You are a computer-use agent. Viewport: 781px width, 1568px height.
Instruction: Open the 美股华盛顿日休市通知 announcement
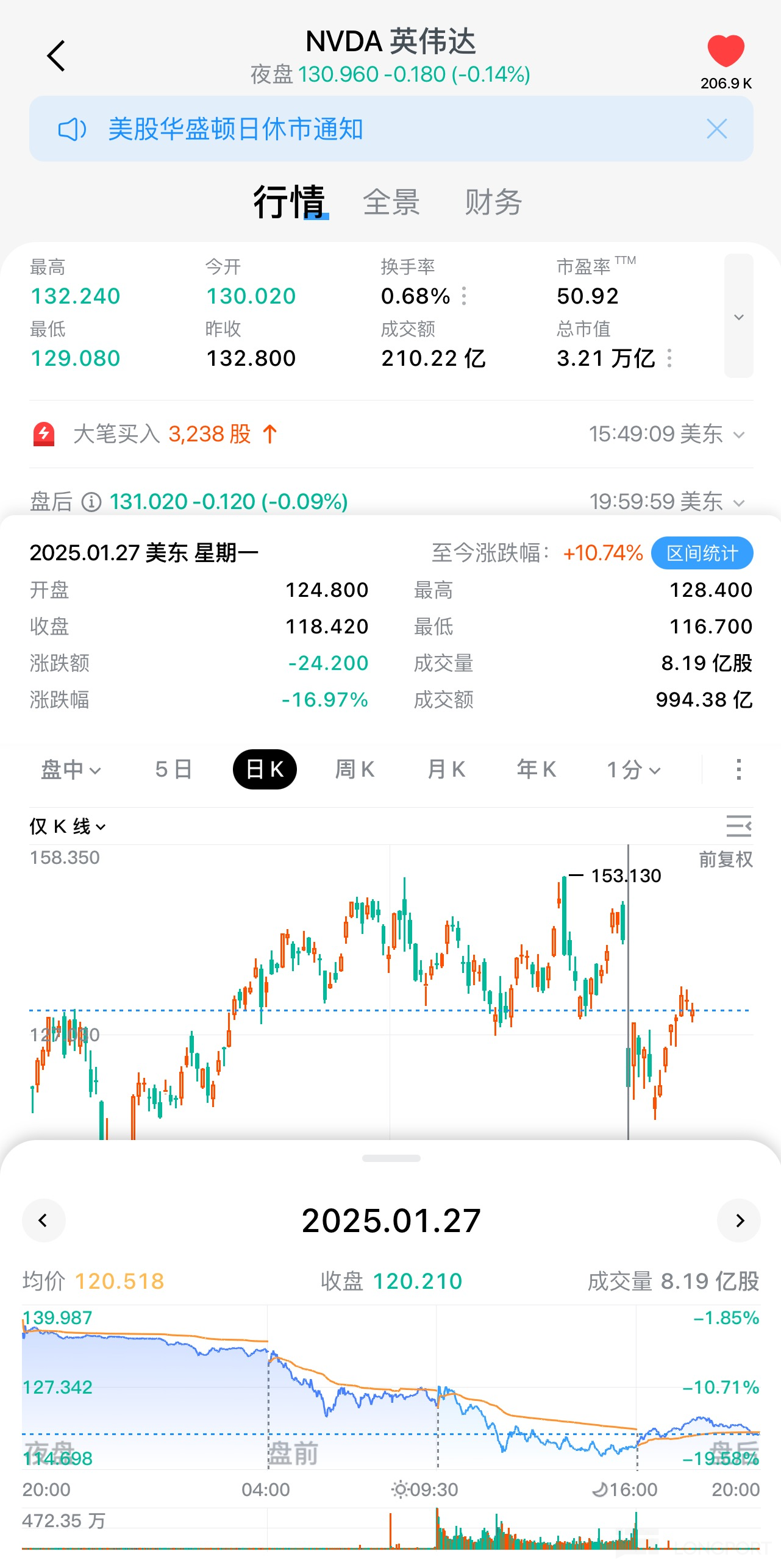click(235, 129)
